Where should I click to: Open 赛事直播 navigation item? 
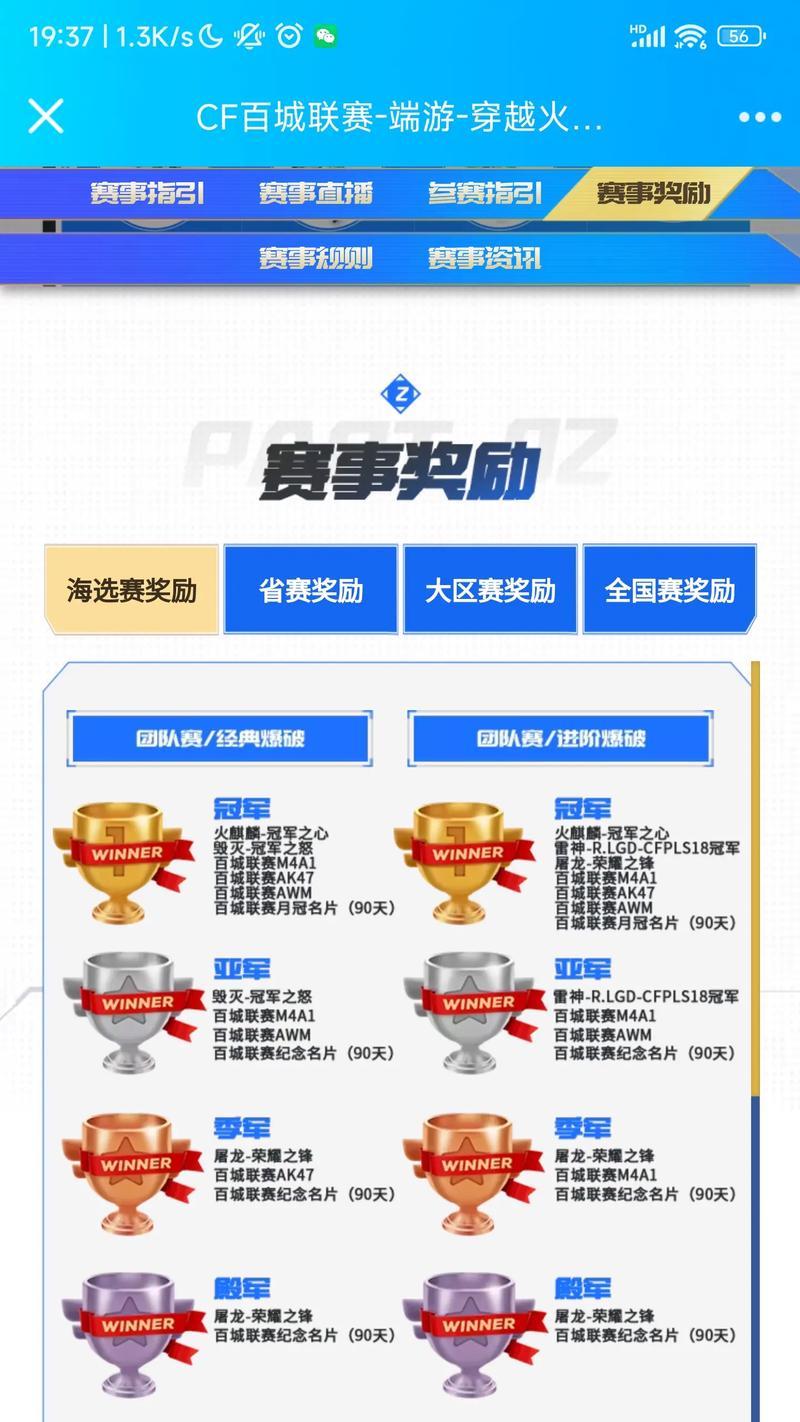tap(315, 193)
